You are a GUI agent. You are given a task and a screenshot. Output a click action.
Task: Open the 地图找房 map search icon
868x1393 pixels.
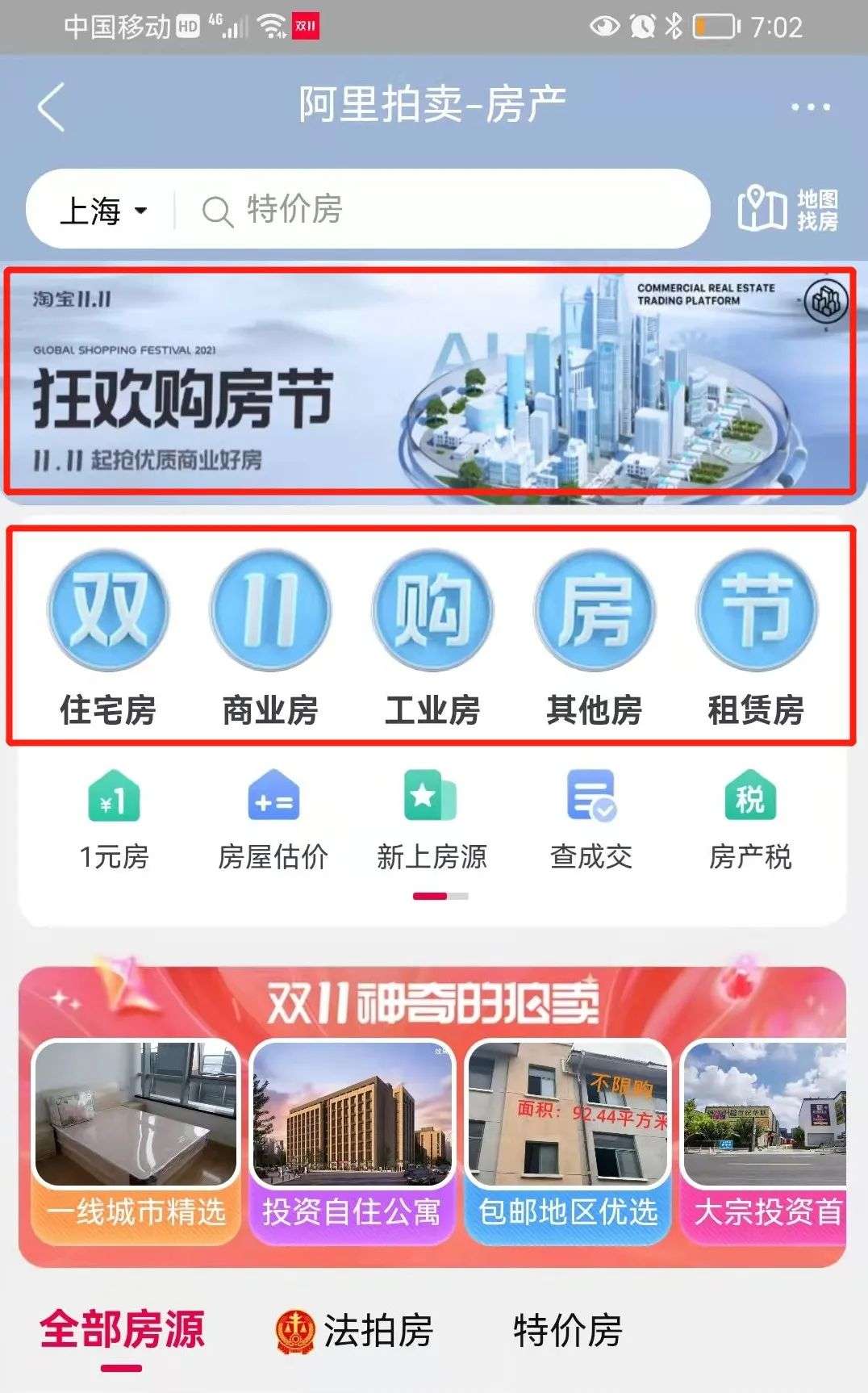(787, 210)
